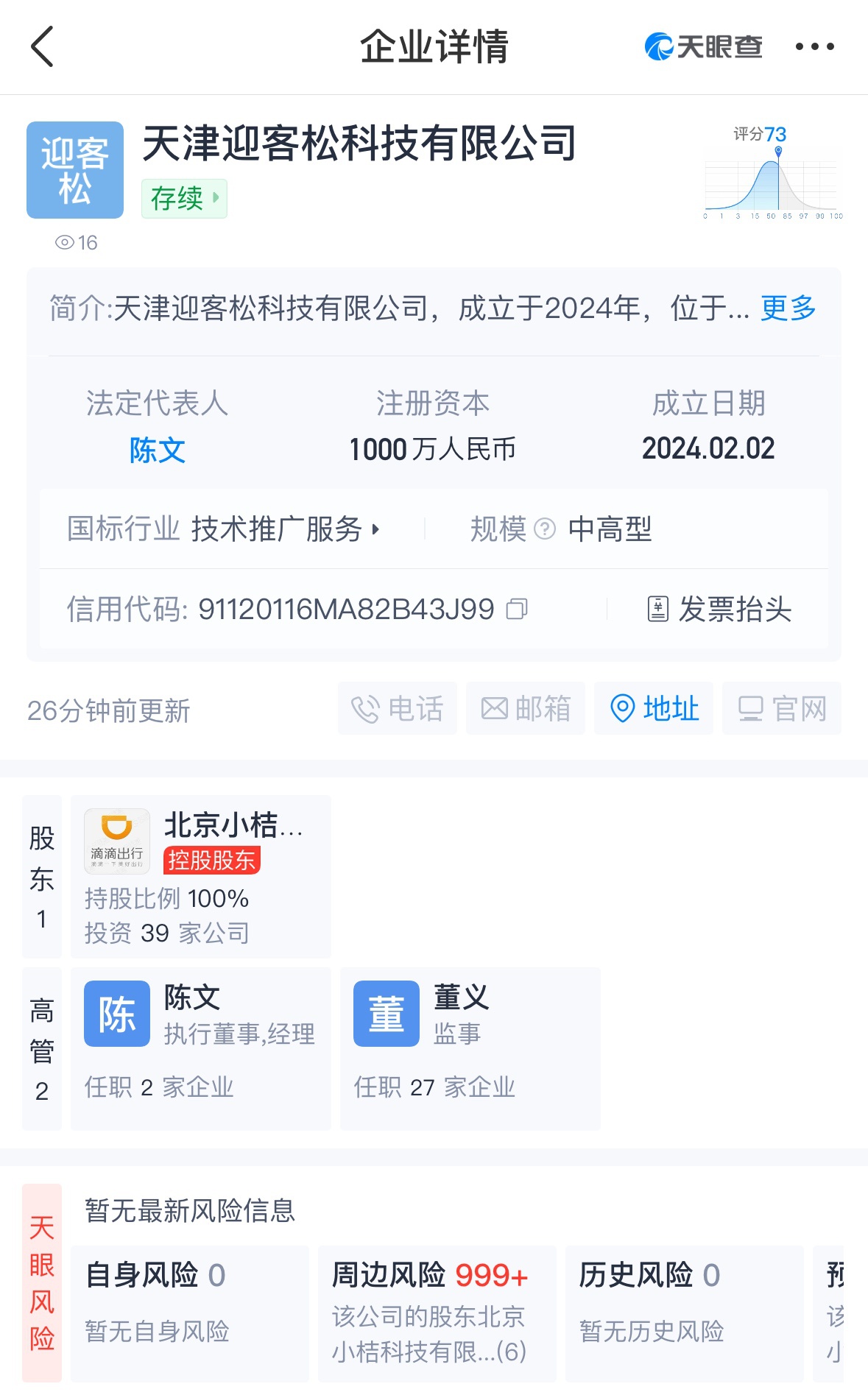View 自身风险 risk card
The image size is (868, 1395).
[x=190, y=1313]
